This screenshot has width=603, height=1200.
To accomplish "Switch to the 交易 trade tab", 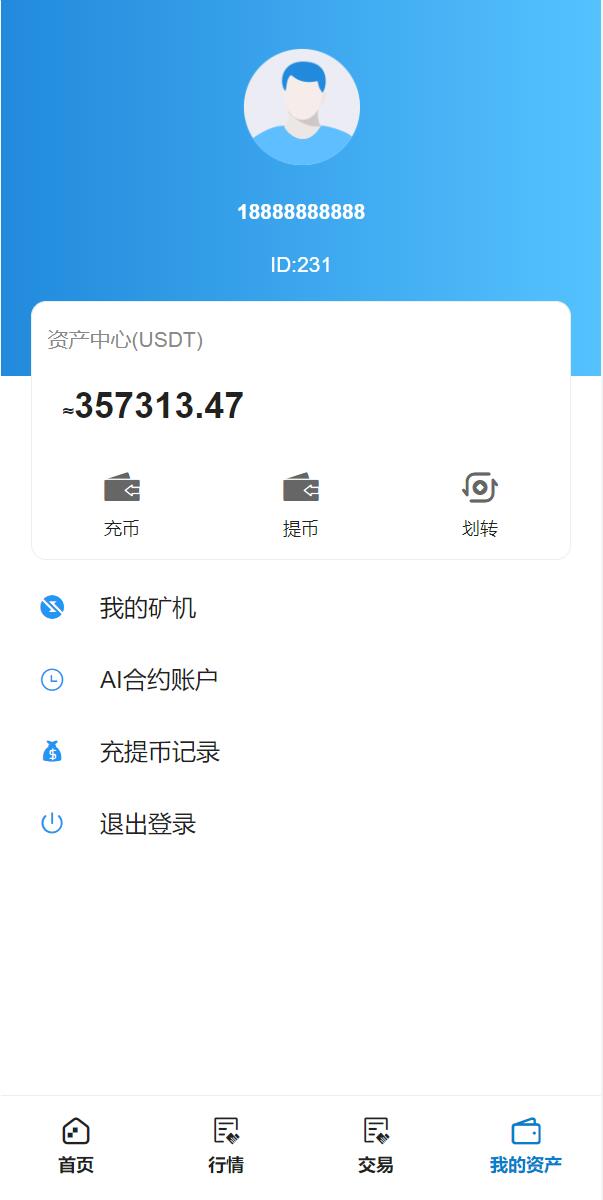I will click(376, 1146).
